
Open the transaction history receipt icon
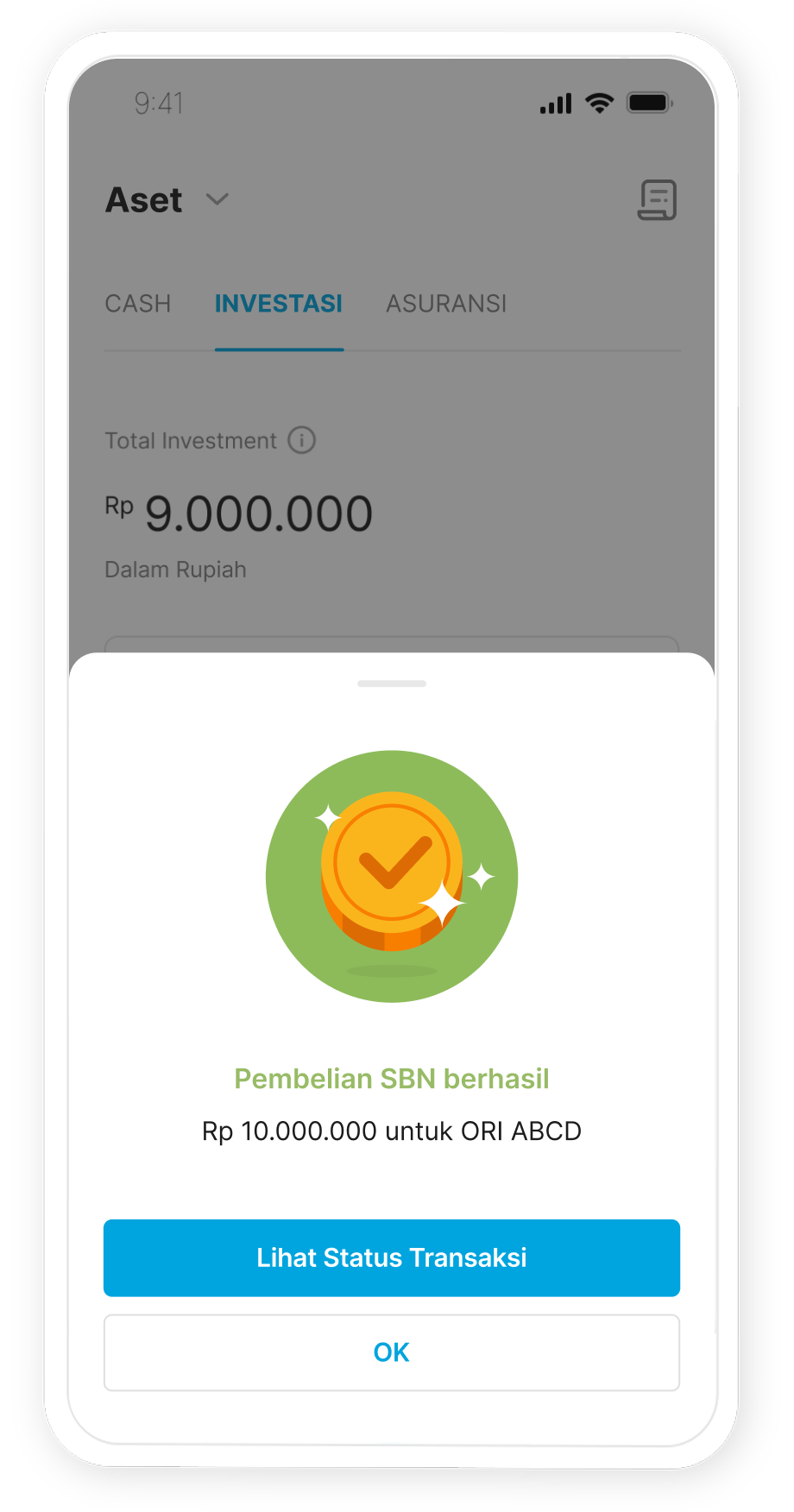point(657,200)
